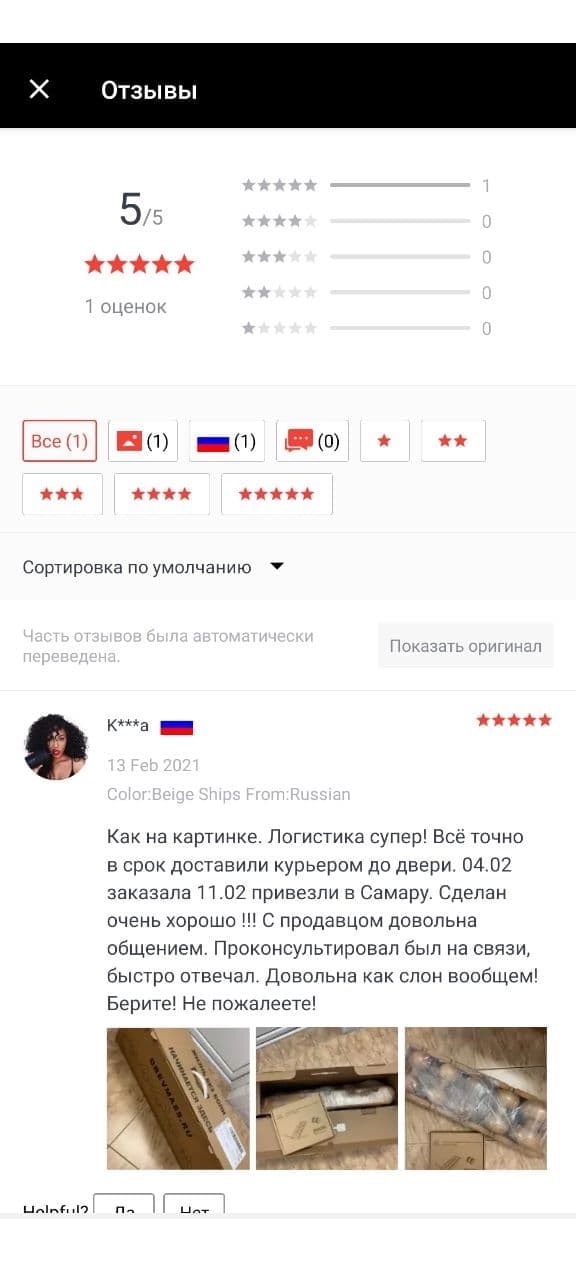Select the Все (1) filter chip
Viewport: 576px width, 1280px height.
(x=60, y=441)
